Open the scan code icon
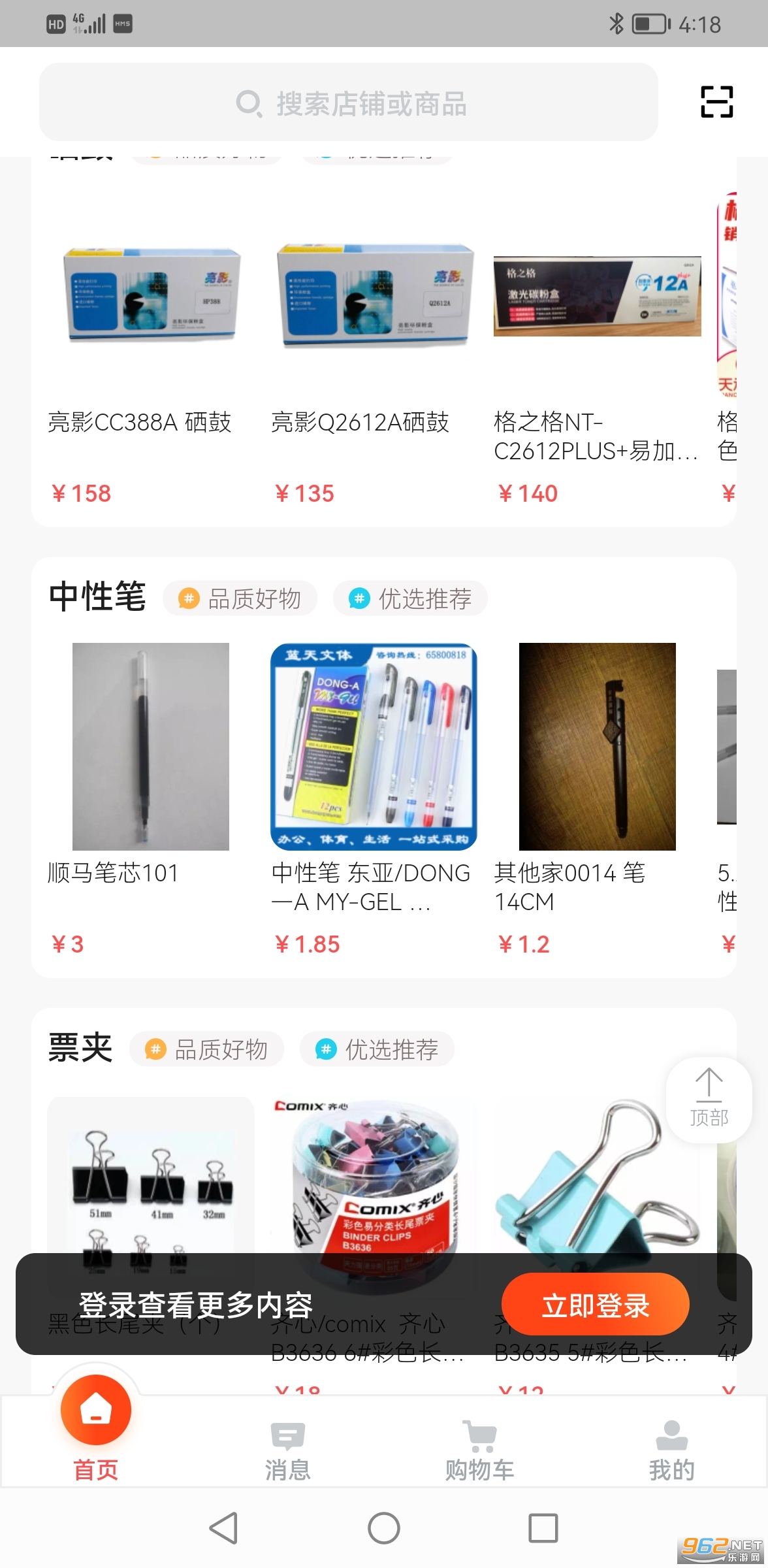768x1568 pixels. [716, 103]
